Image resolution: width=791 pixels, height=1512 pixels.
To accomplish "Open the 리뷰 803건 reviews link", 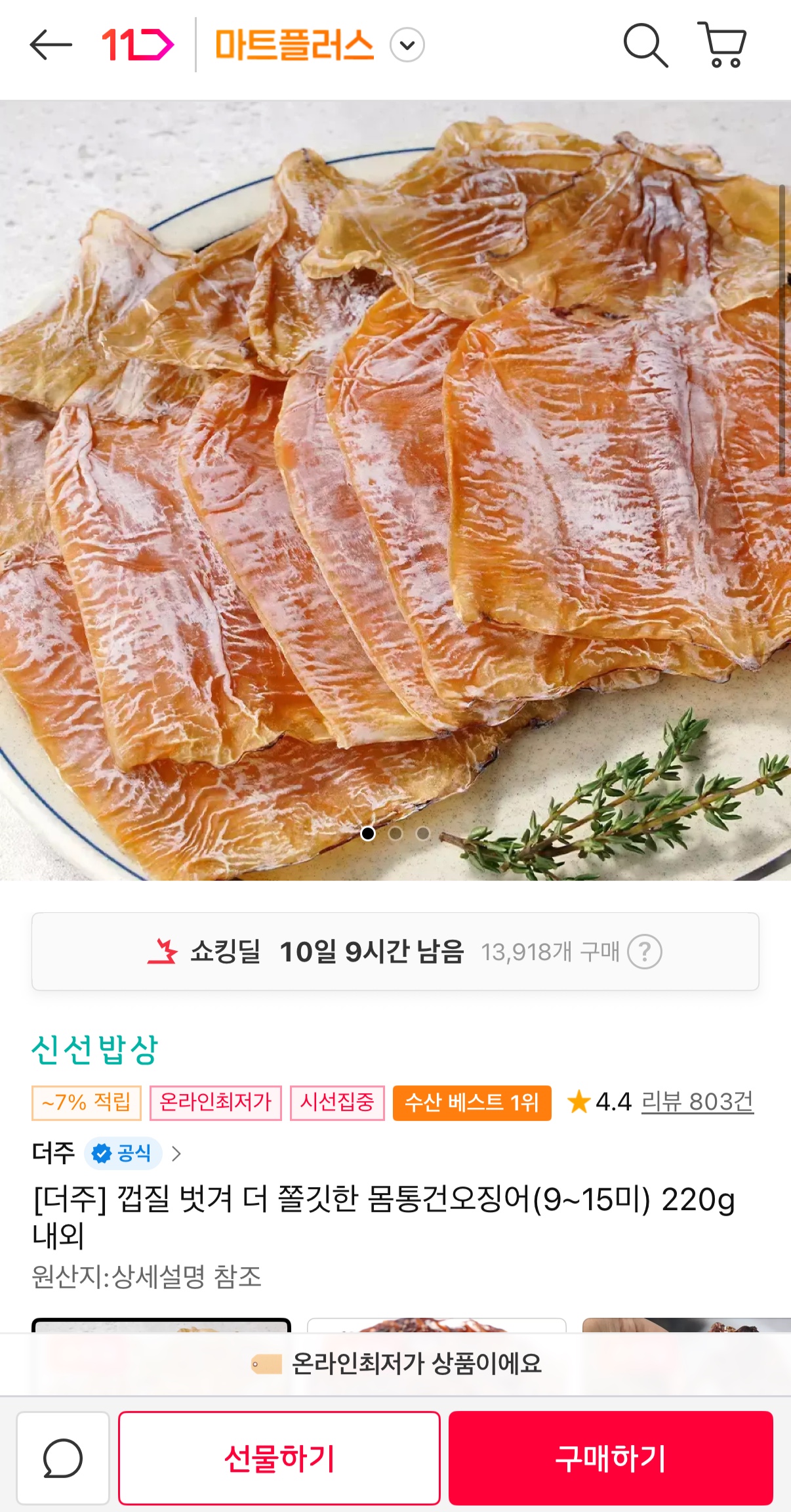I will pos(697,1102).
